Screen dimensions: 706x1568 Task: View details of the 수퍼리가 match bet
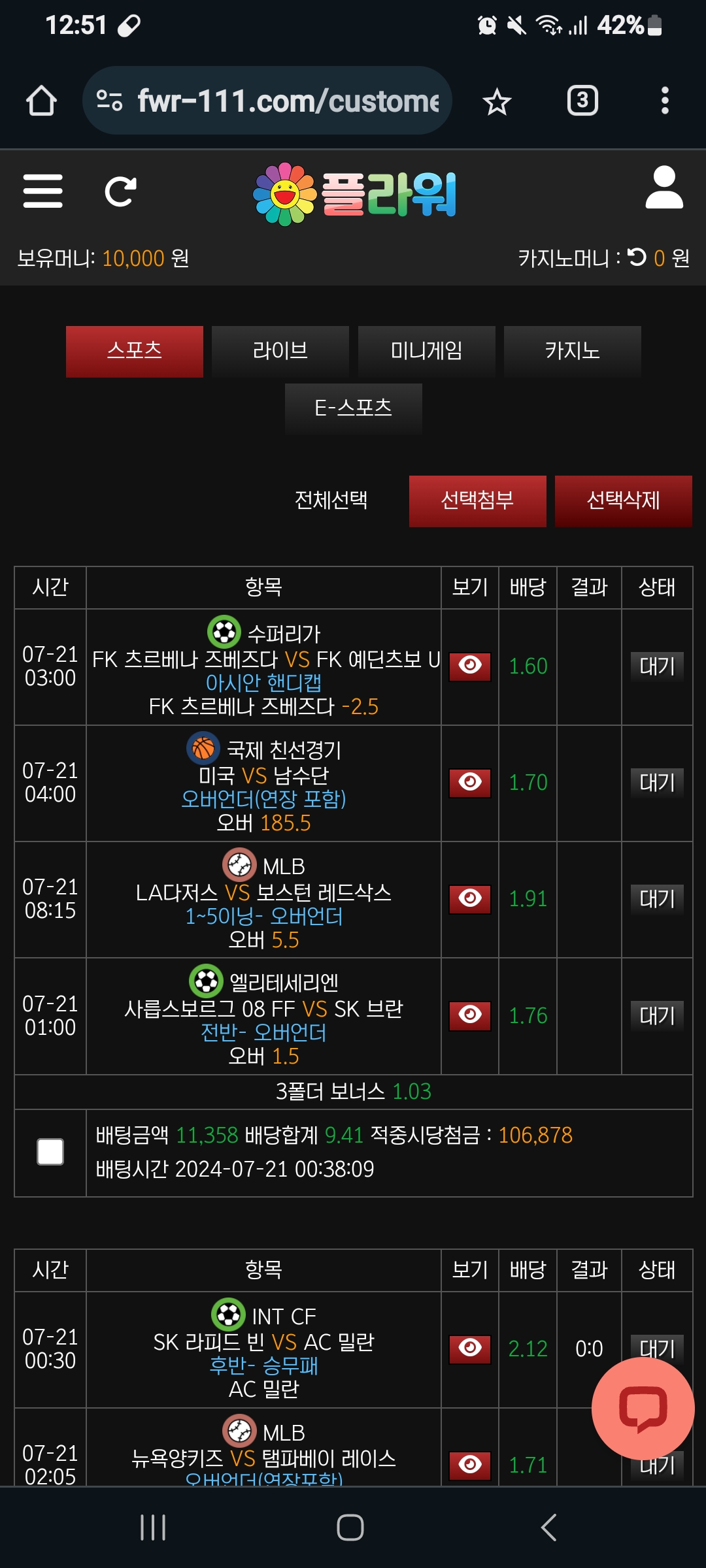pos(469,666)
